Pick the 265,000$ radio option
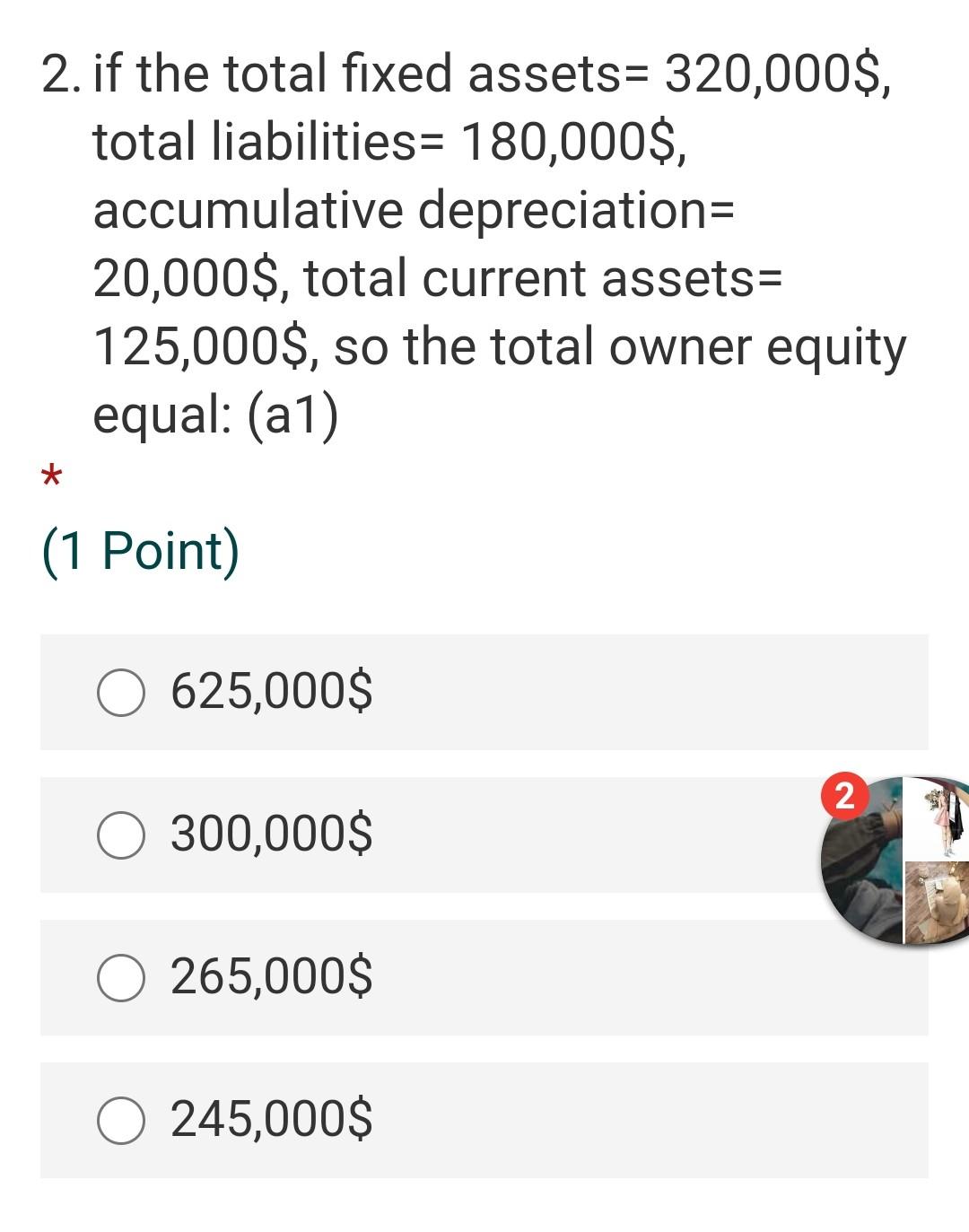The width and height of the screenshot is (969, 1232). click(120, 978)
